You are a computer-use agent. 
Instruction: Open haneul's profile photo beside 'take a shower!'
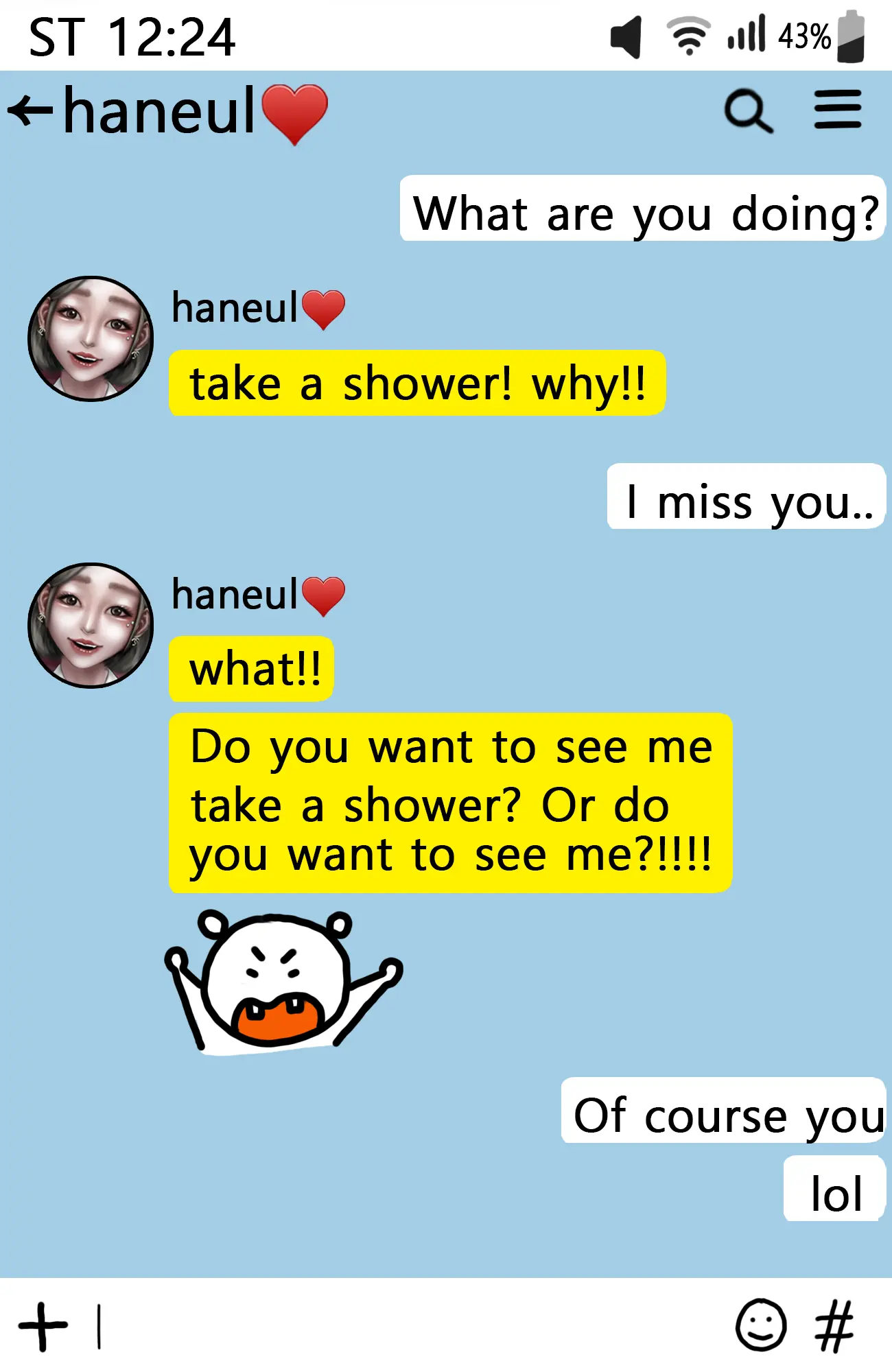[x=91, y=339]
